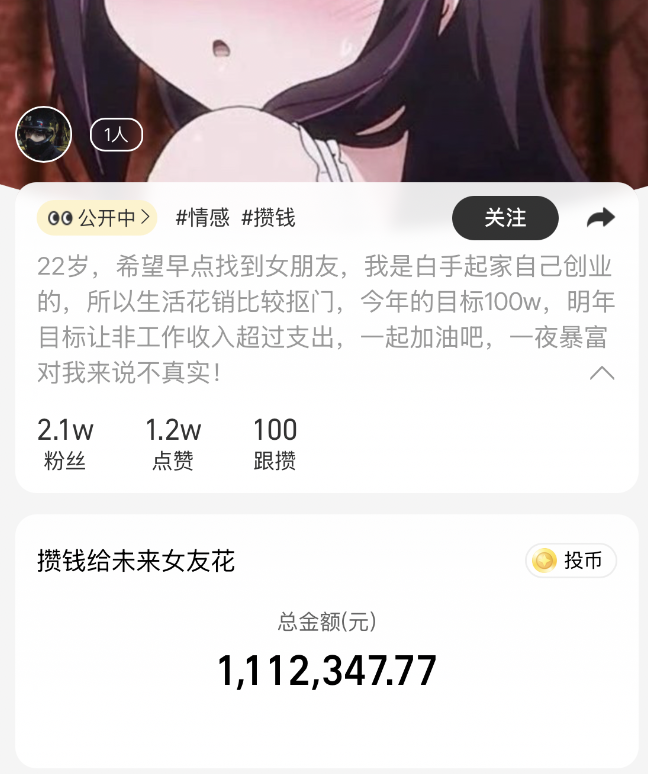View the 1人 member badge
Image resolution: width=648 pixels, height=774 pixels.
[116, 135]
